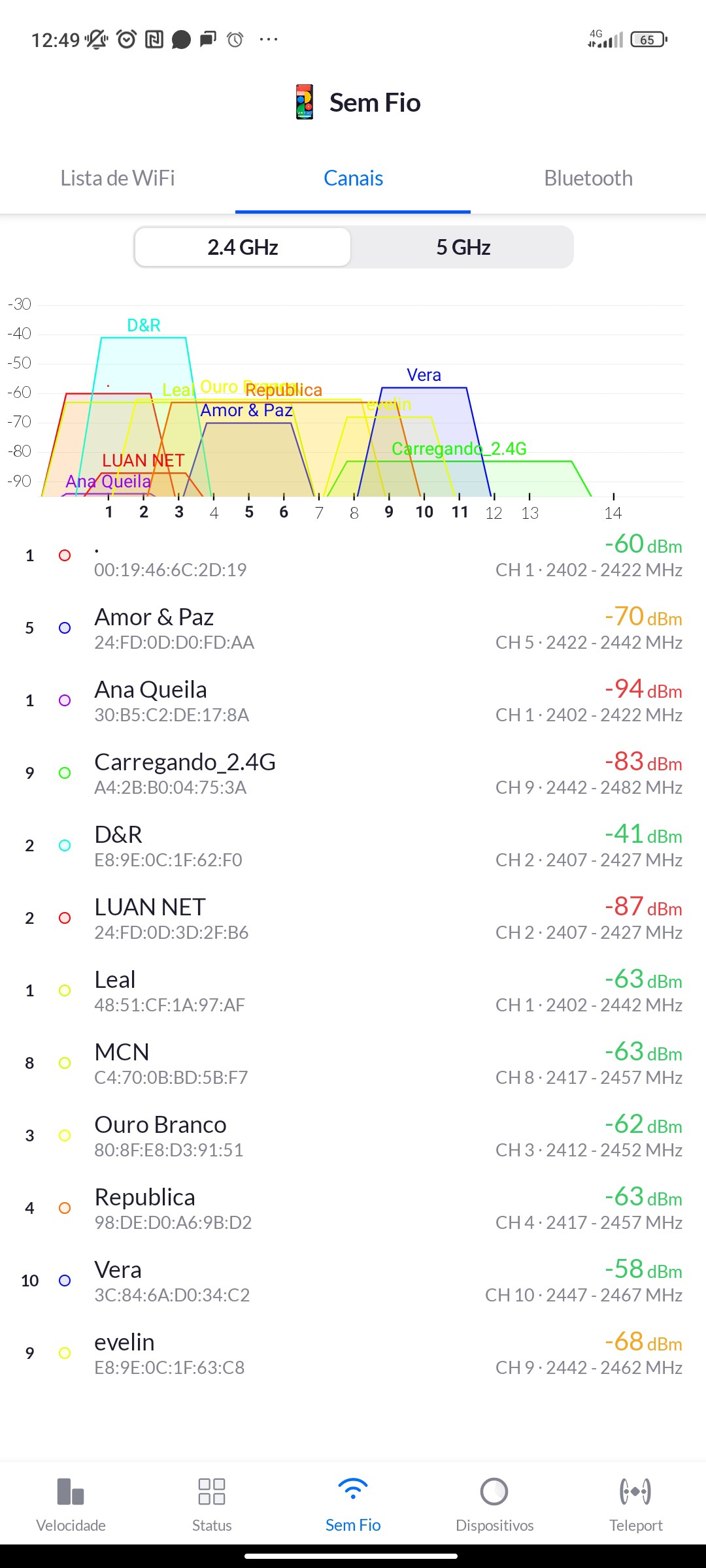View details for the D&R network
706x1568 pixels.
tap(353, 846)
